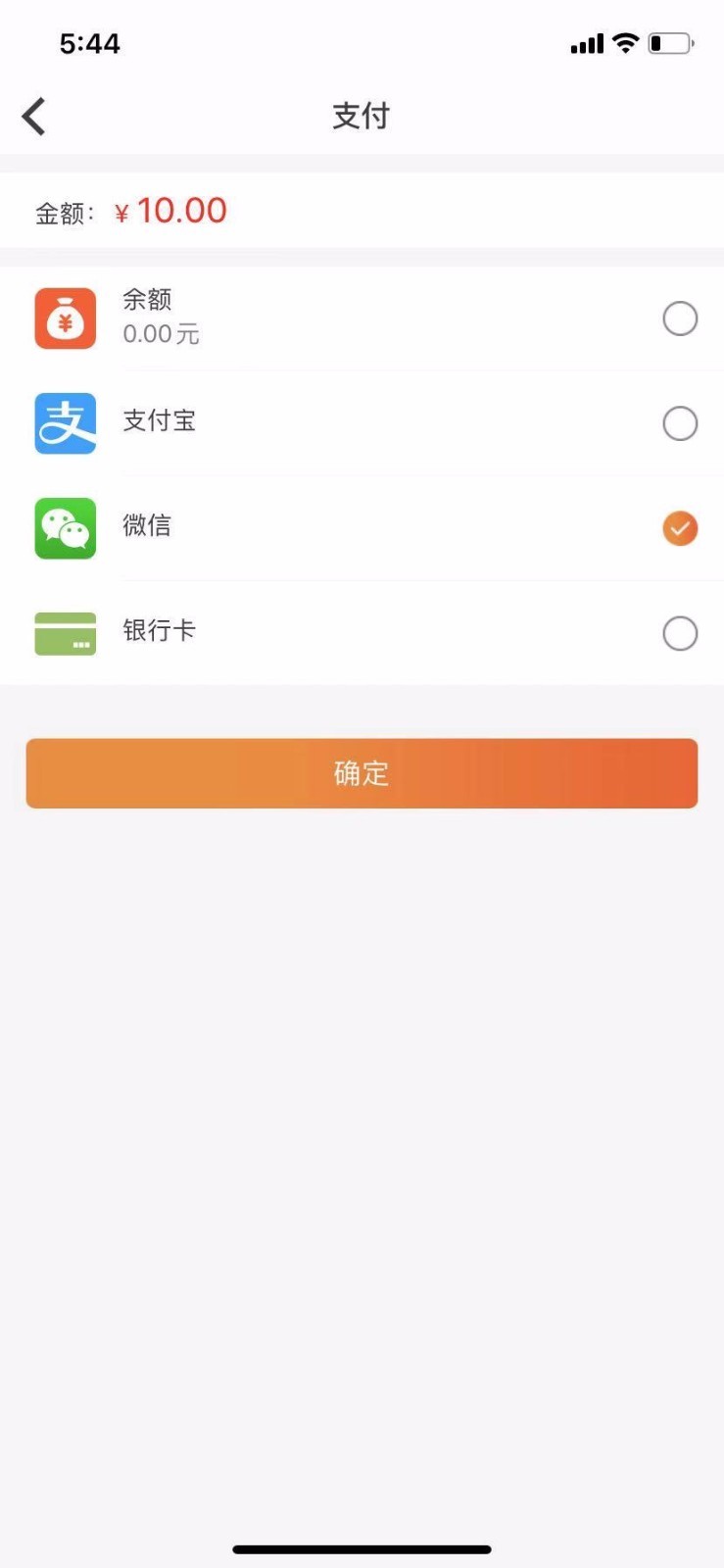Confirm payment with the 确定 button
Viewport: 724px width, 1568px height.
(x=362, y=773)
